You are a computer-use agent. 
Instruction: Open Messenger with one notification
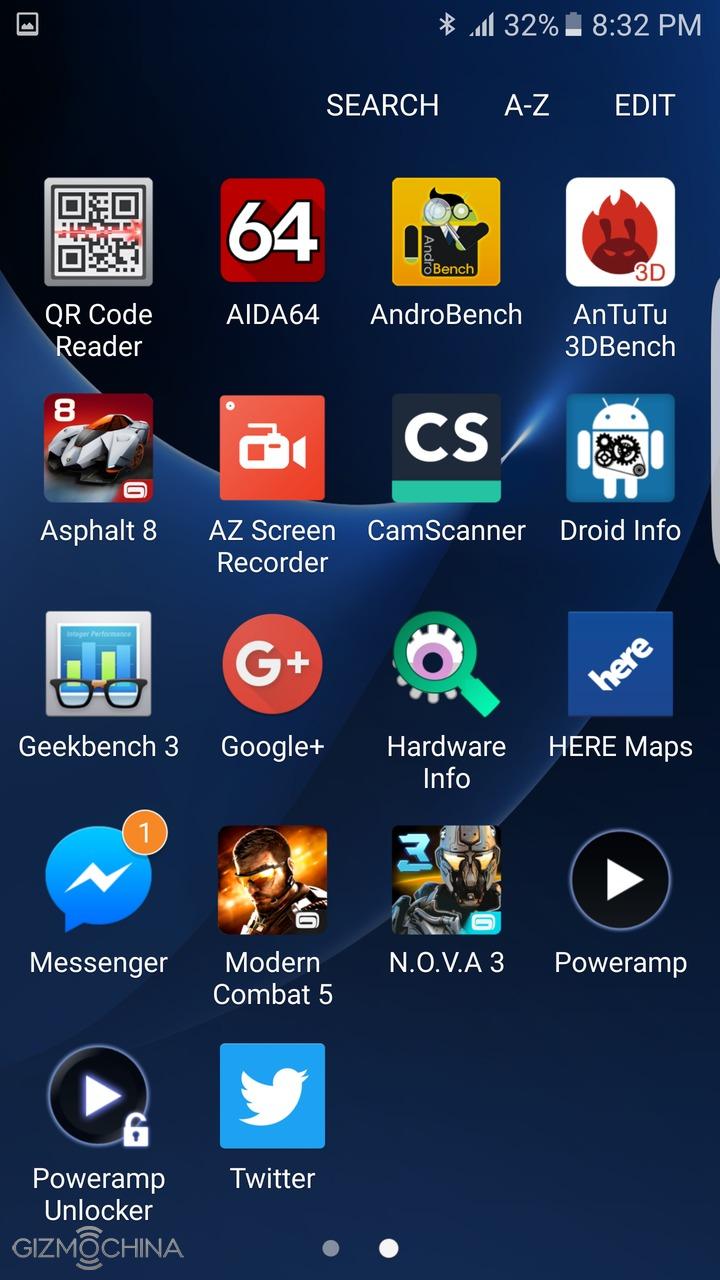click(98, 880)
